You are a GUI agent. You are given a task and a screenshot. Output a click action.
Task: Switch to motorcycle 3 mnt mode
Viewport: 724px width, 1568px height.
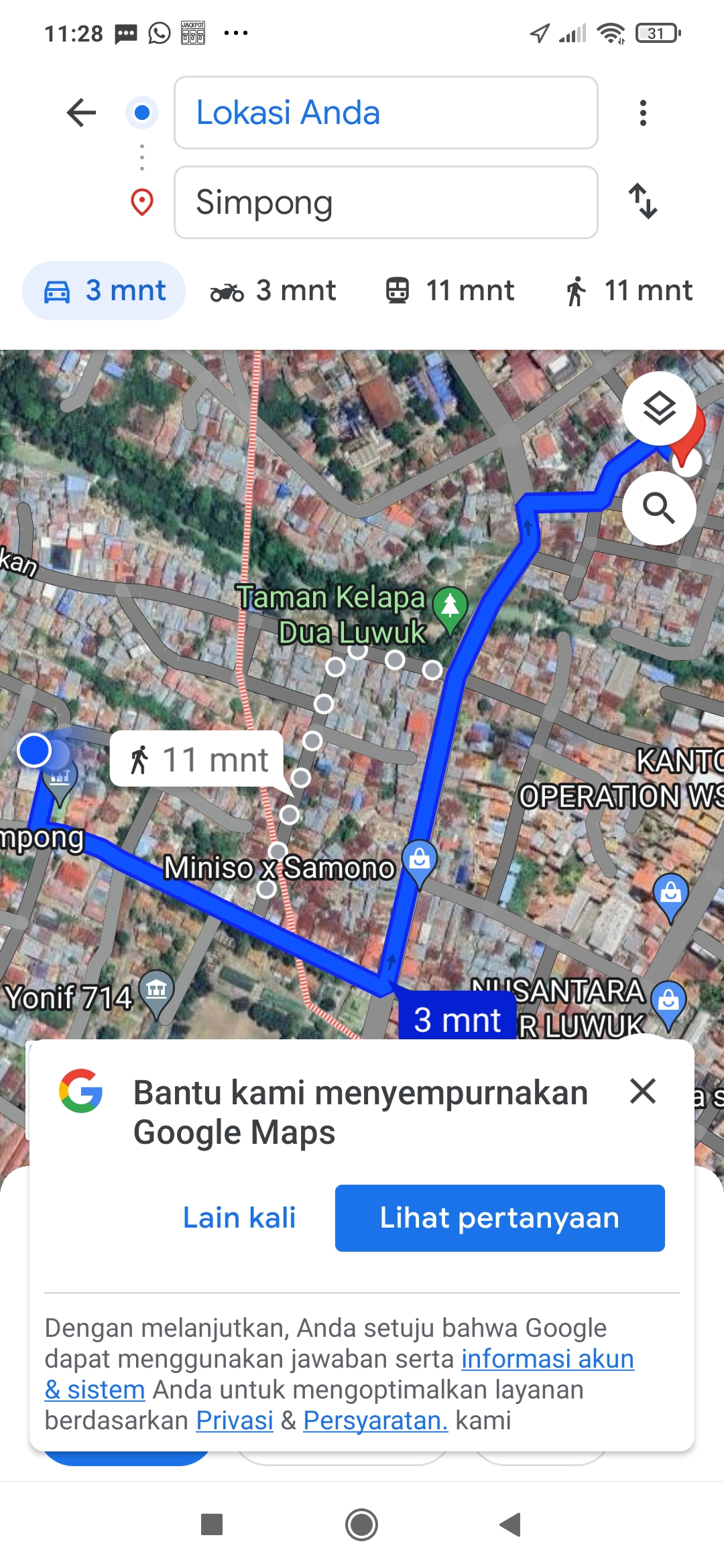(274, 291)
